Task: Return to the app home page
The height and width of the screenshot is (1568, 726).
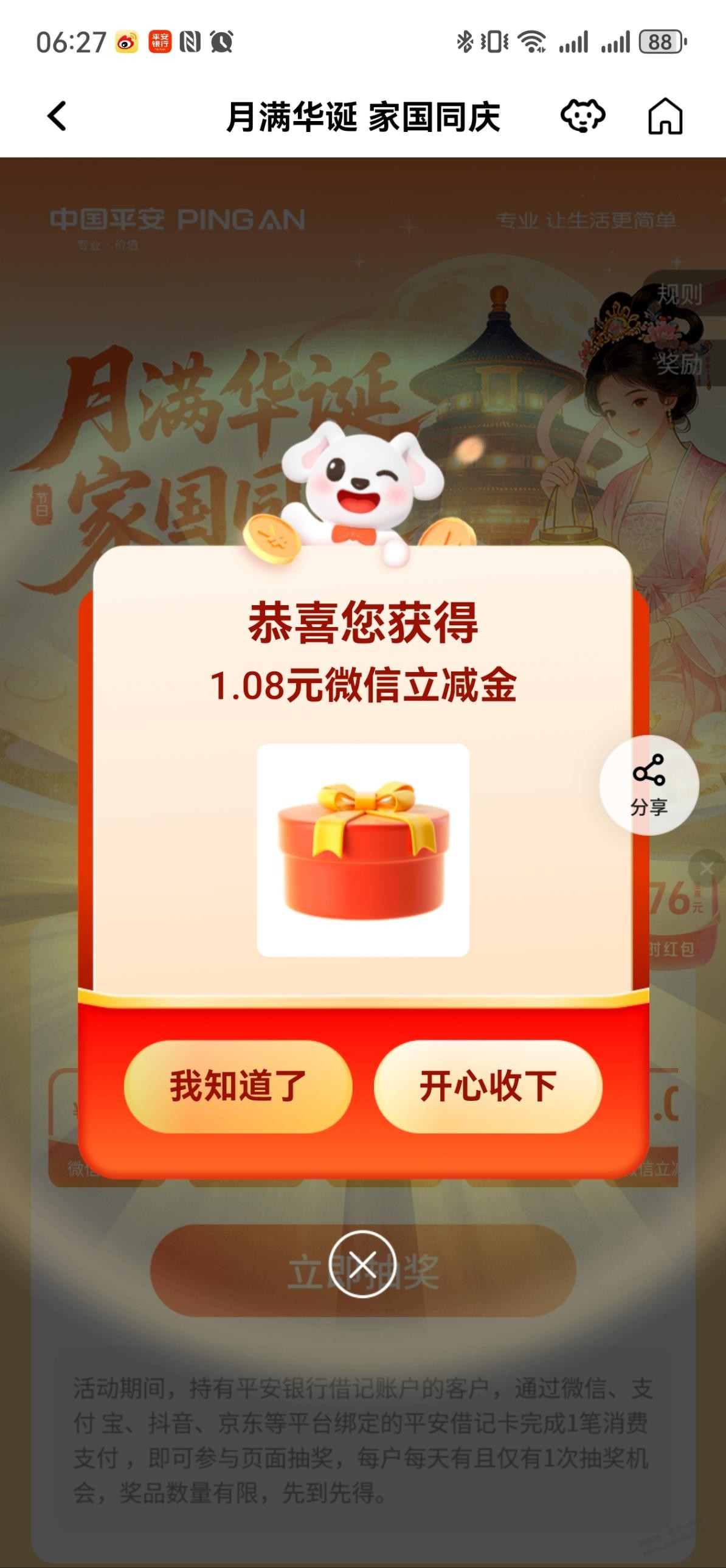Action: click(665, 116)
